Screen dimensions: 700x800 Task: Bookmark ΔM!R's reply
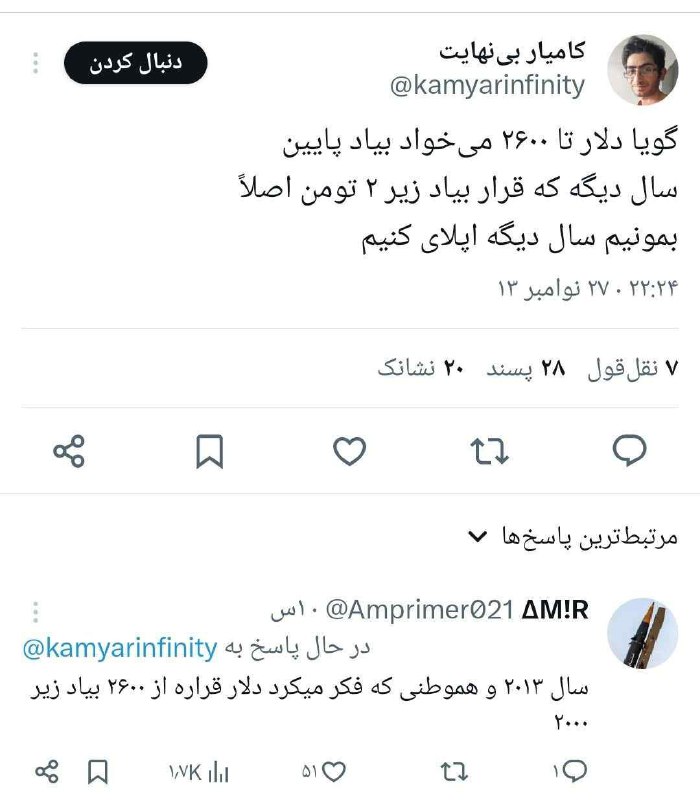click(x=98, y=771)
